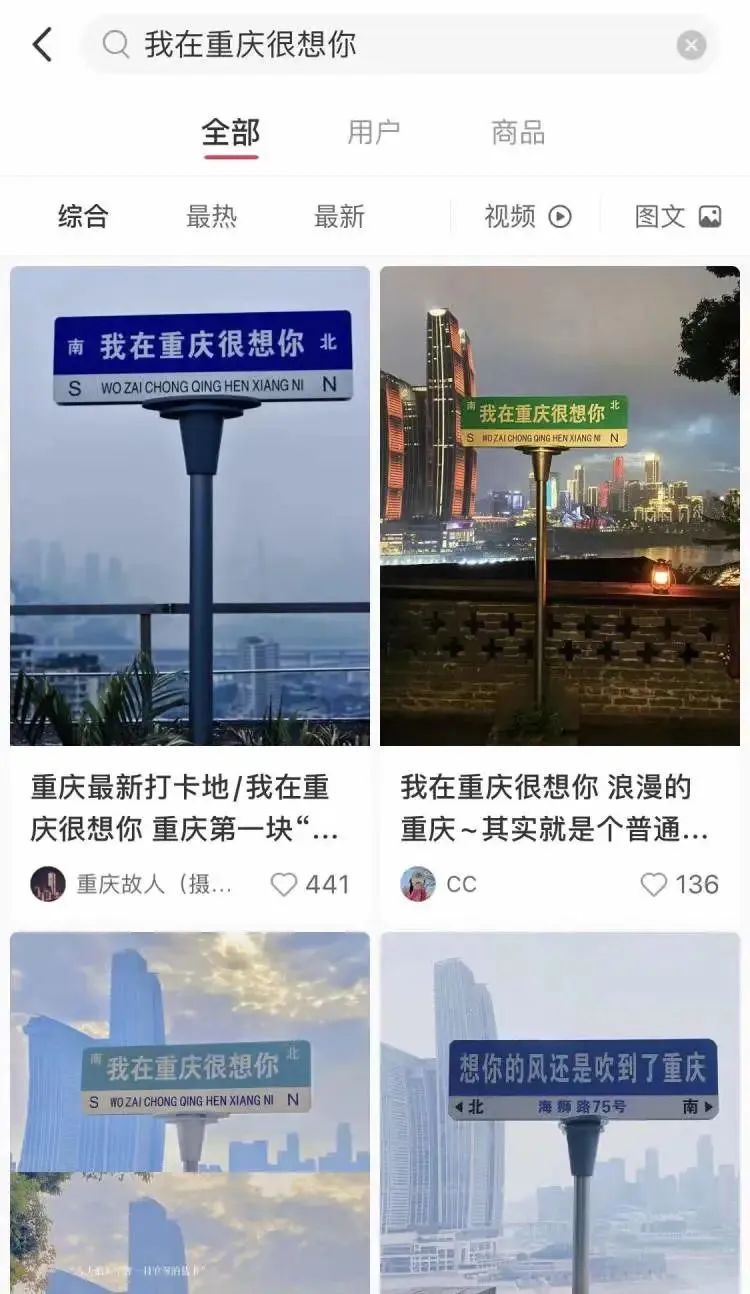Sort results by 最新
Image resolution: width=750 pixels, height=1294 pixels.
click(x=339, y=216)
